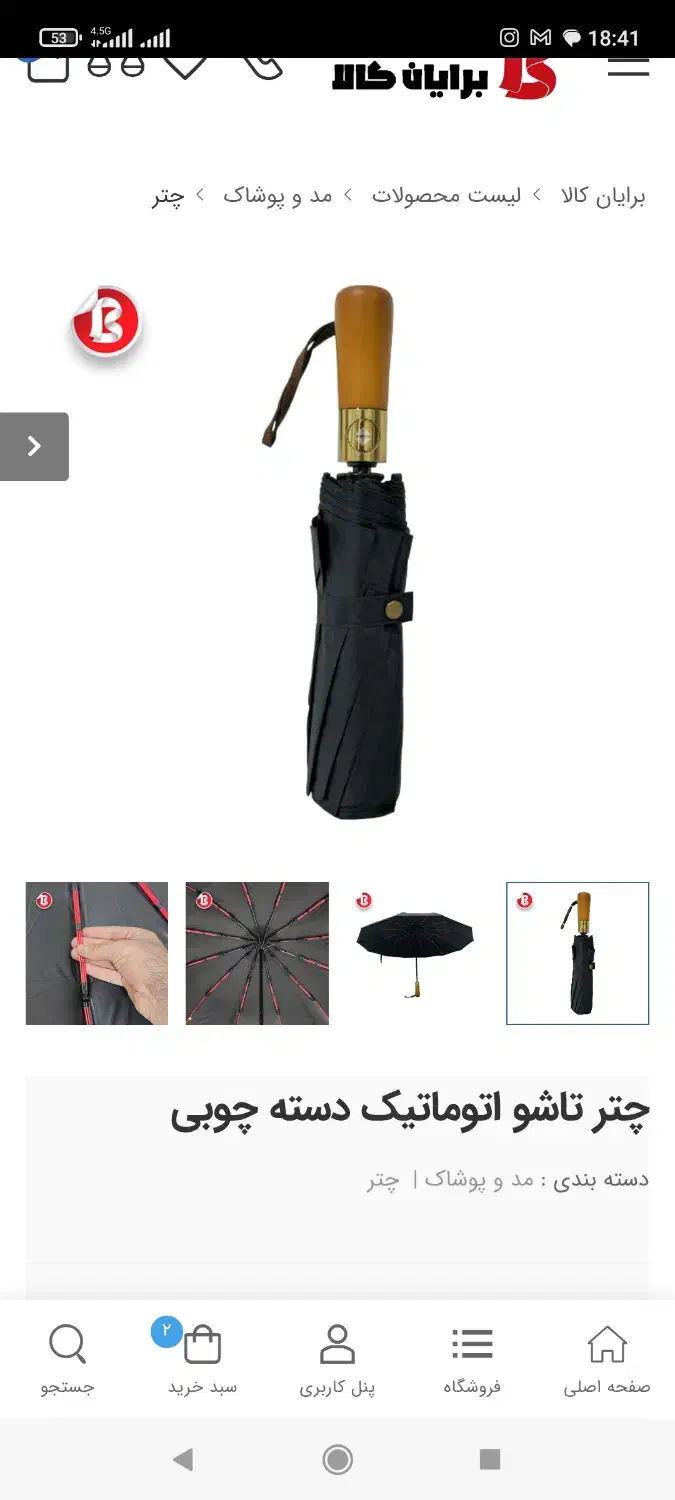
Task: Select the thumbnail showing a hand
Action: tap(97, 953)
